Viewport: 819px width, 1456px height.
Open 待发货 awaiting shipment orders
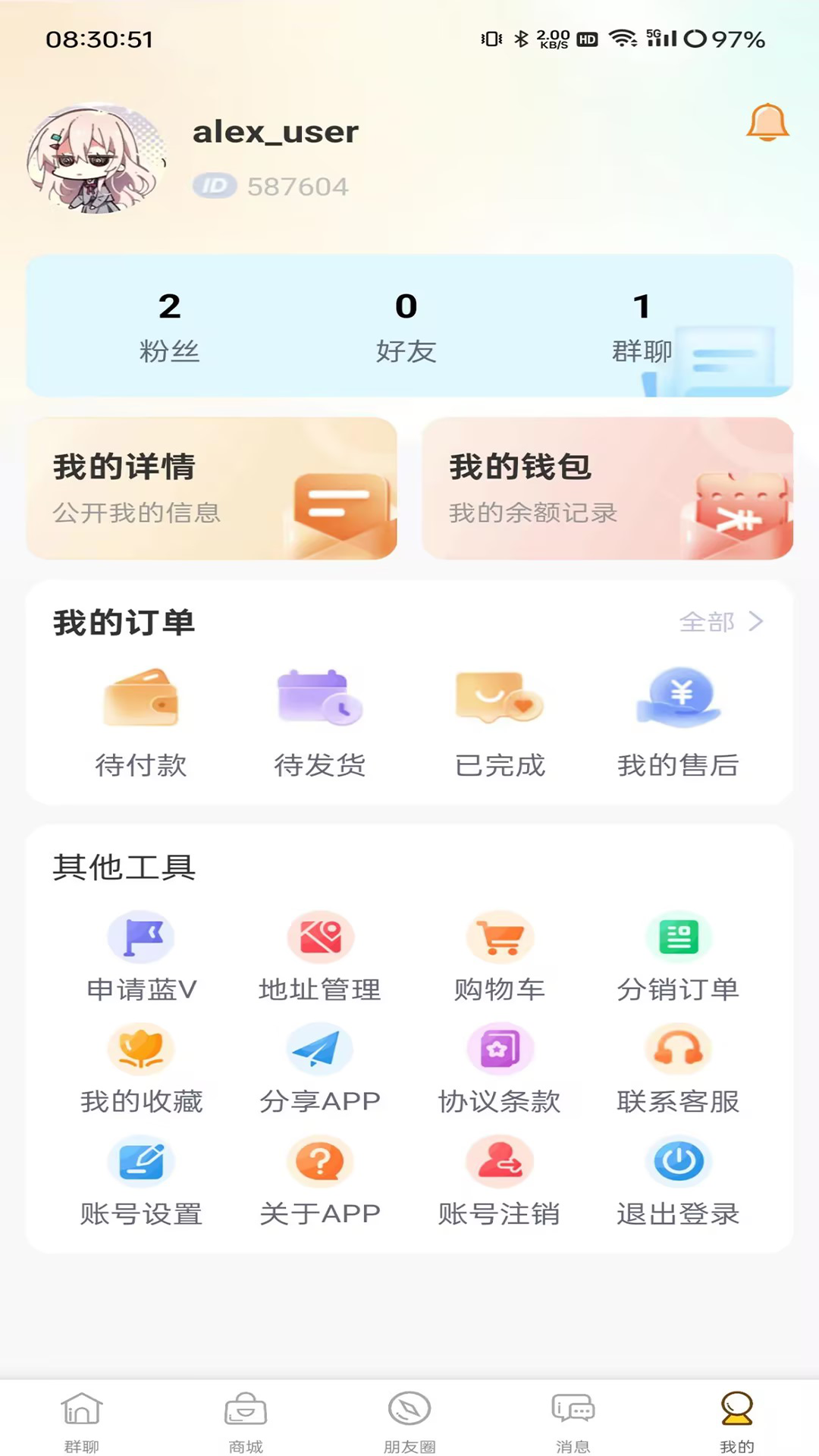pyautogui.click(x=320, y=720)
